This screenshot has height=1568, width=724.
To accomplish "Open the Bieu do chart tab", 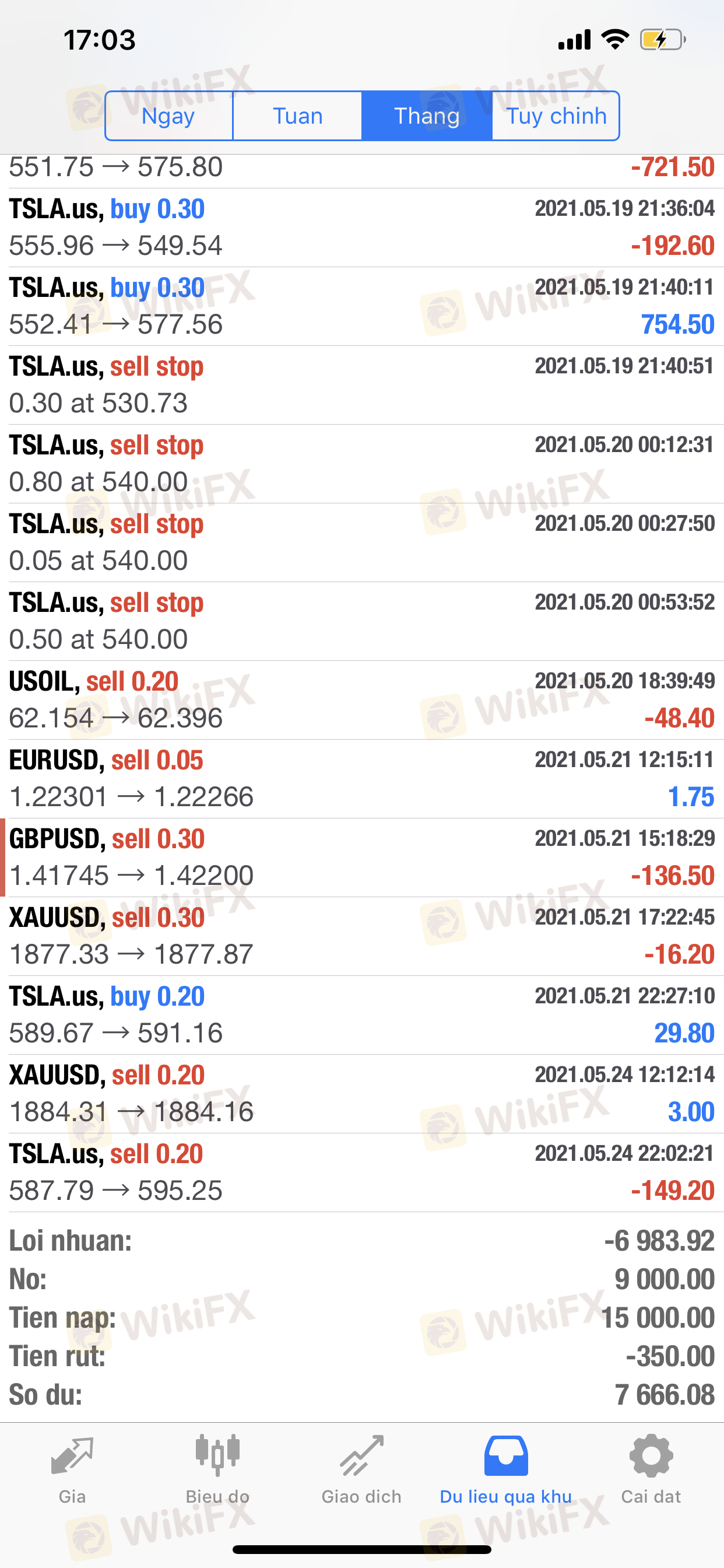I will (x=217, y=1469).
